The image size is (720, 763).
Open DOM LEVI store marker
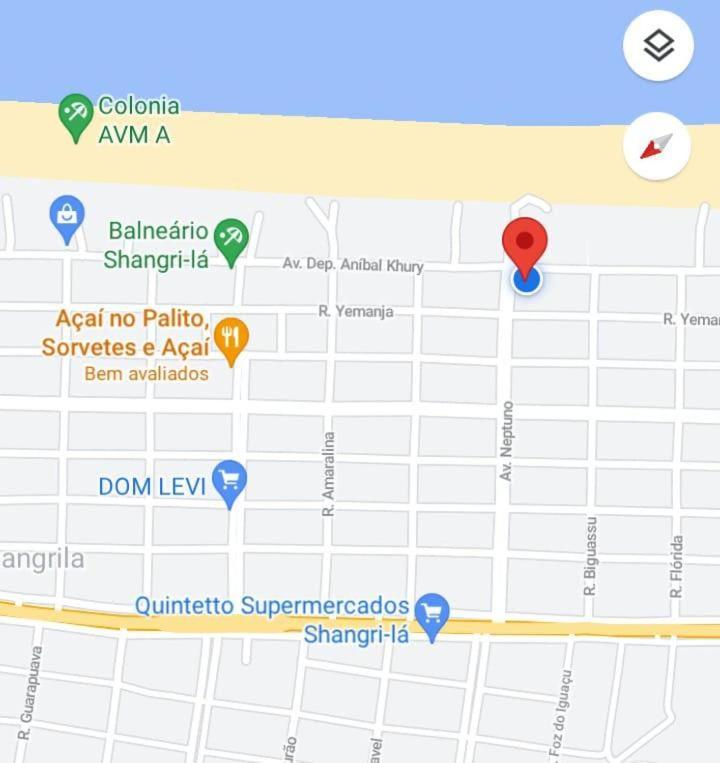(231, 482)
